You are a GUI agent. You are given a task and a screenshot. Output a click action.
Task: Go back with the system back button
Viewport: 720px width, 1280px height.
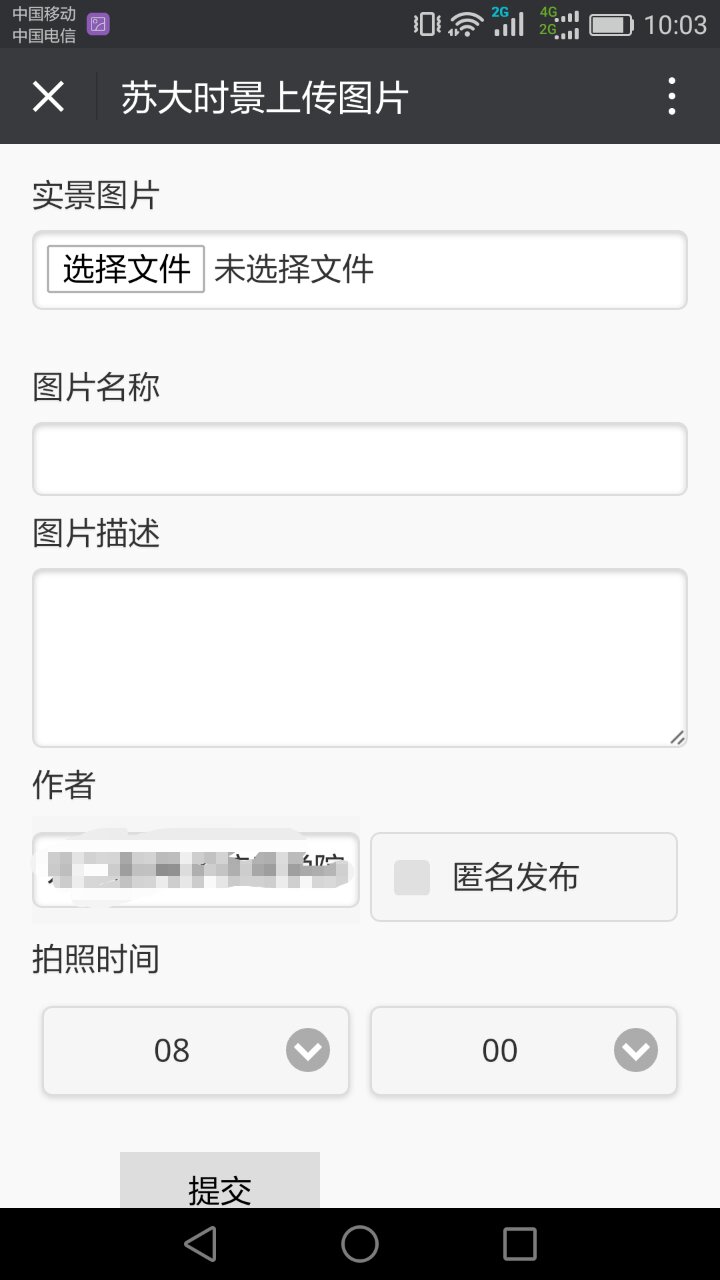201,1244
